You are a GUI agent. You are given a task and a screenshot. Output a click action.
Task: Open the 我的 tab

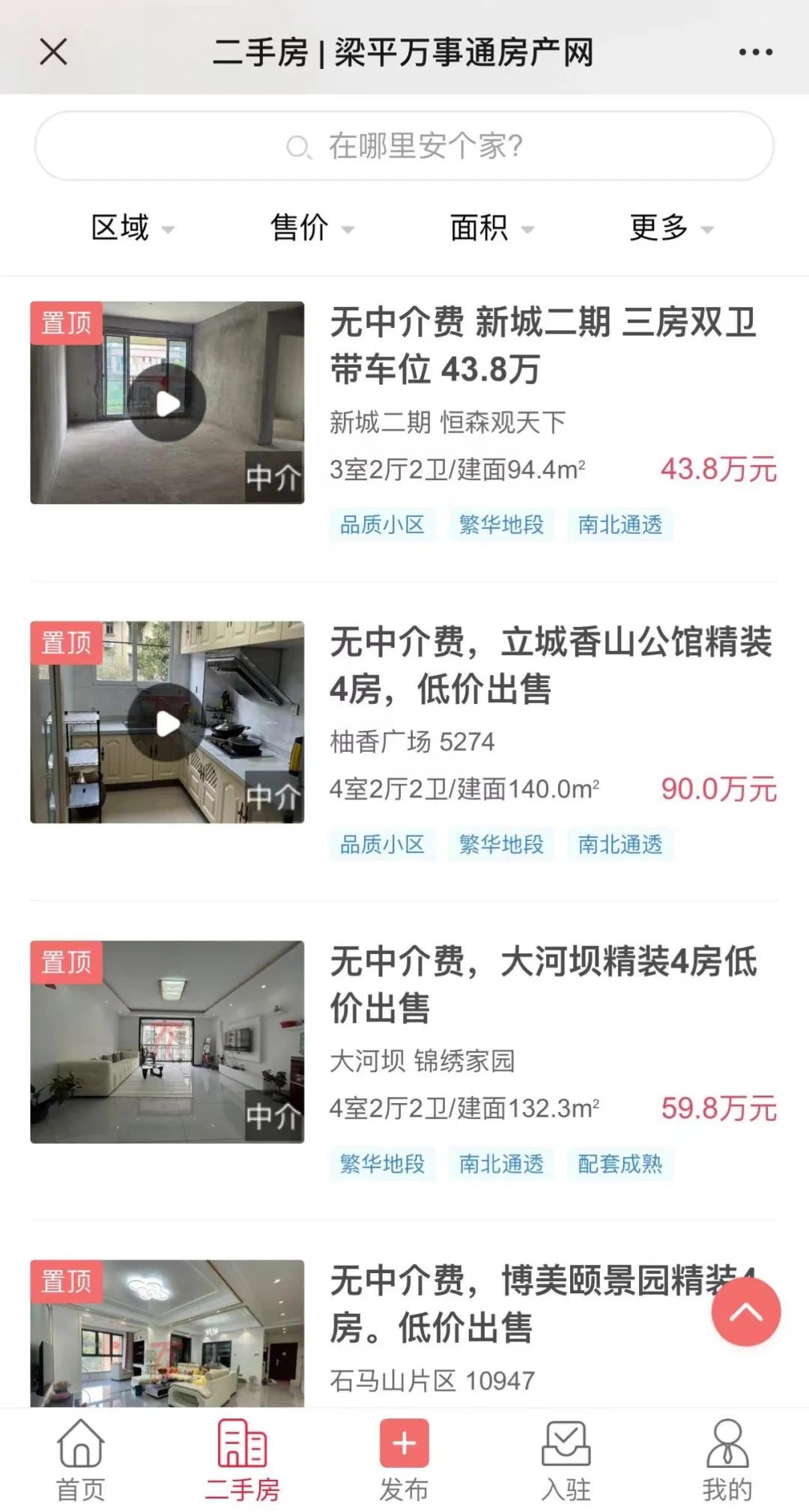tap(727, 1460)
